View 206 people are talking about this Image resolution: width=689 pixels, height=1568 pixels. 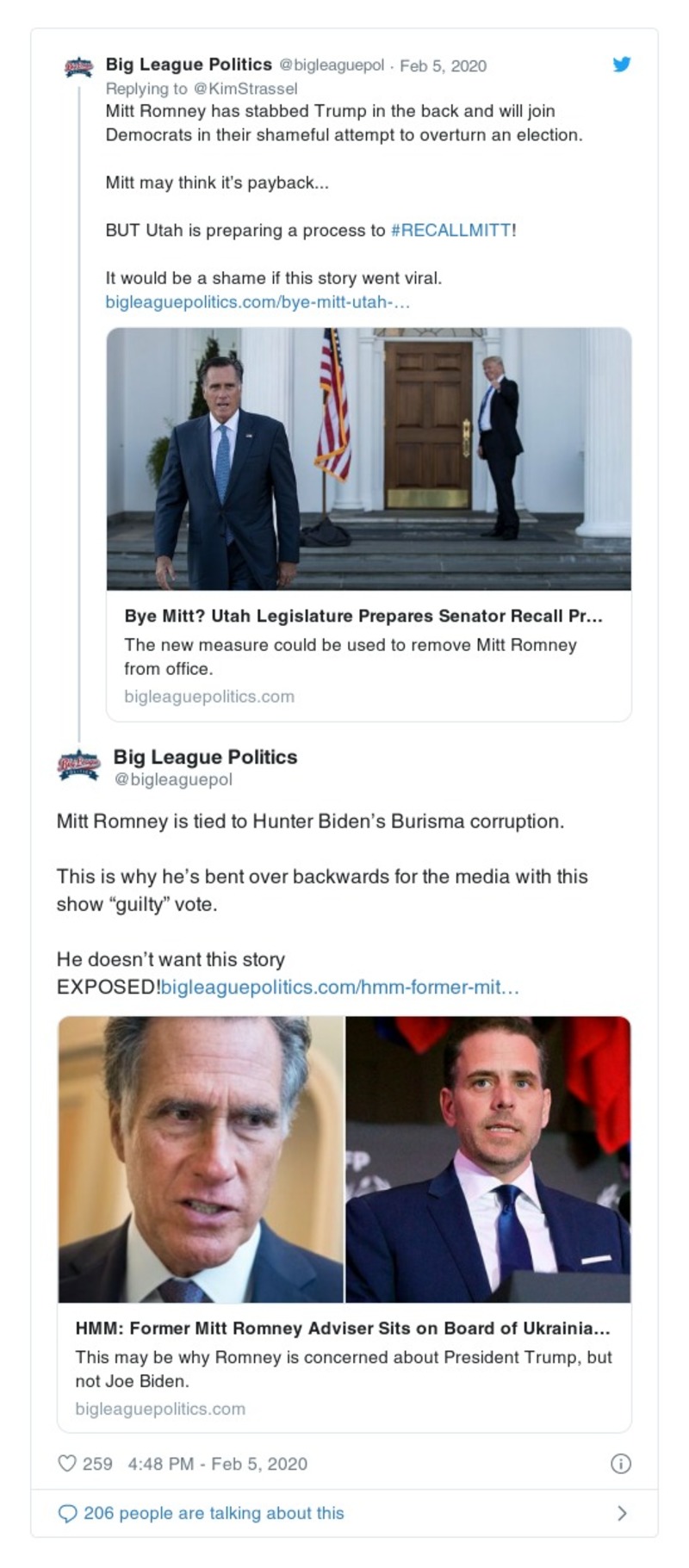tap(213, 1513)
